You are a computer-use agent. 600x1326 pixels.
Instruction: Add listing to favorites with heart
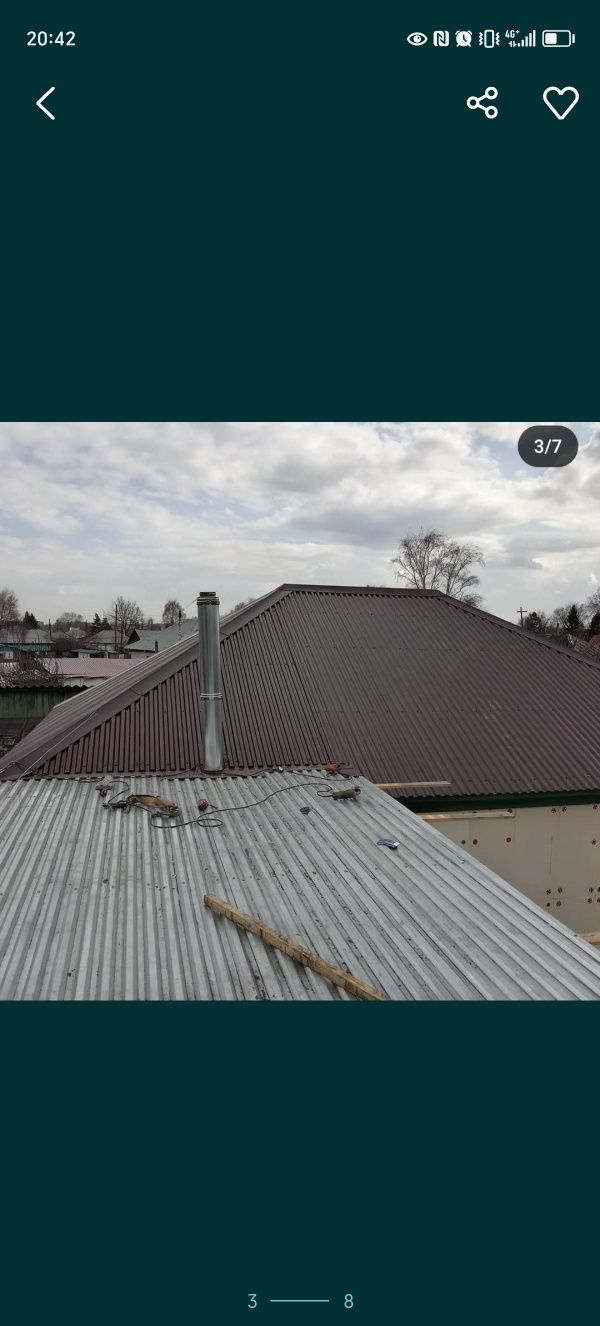click(560, 103)
